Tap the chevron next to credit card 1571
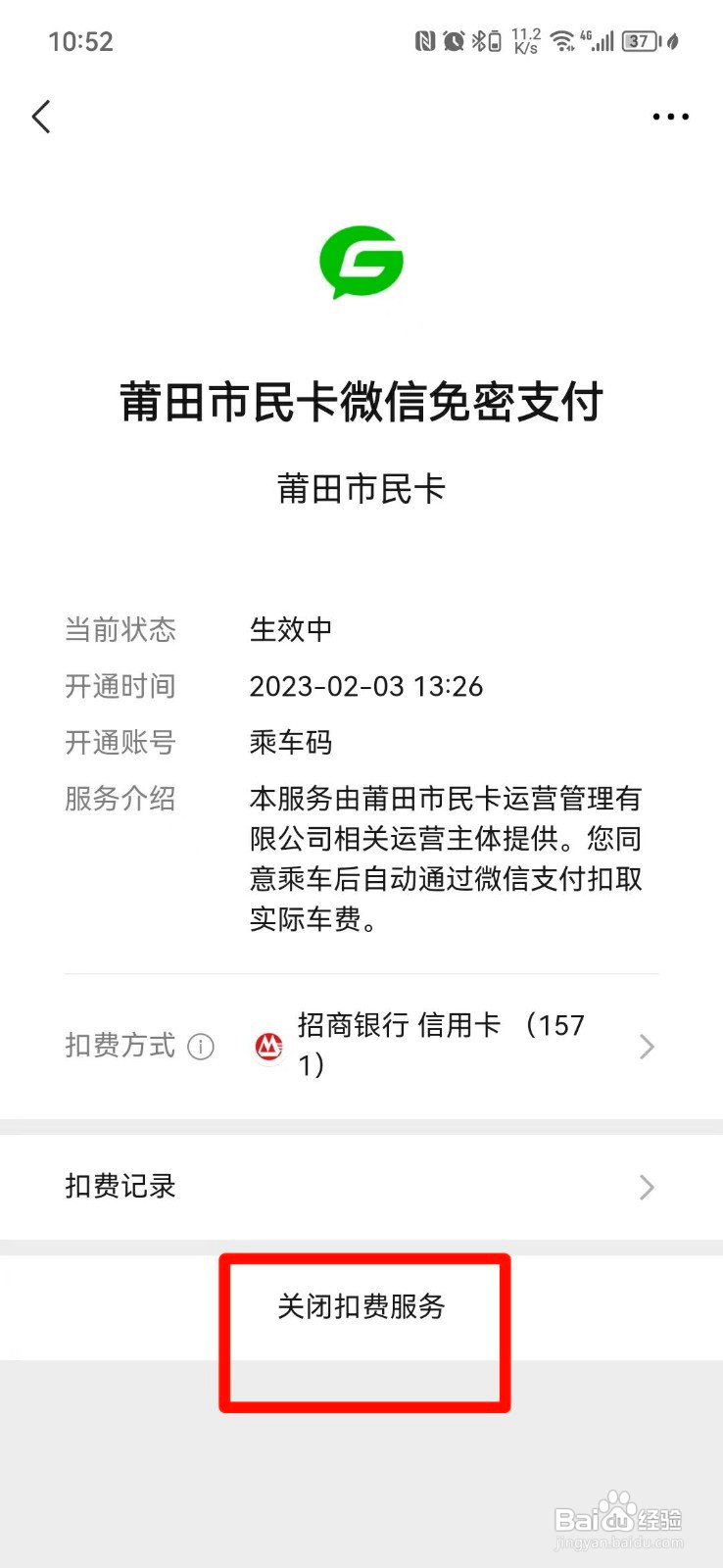Image resolution: width=723 pixels, height=1568 pixels. (647, 1047)
